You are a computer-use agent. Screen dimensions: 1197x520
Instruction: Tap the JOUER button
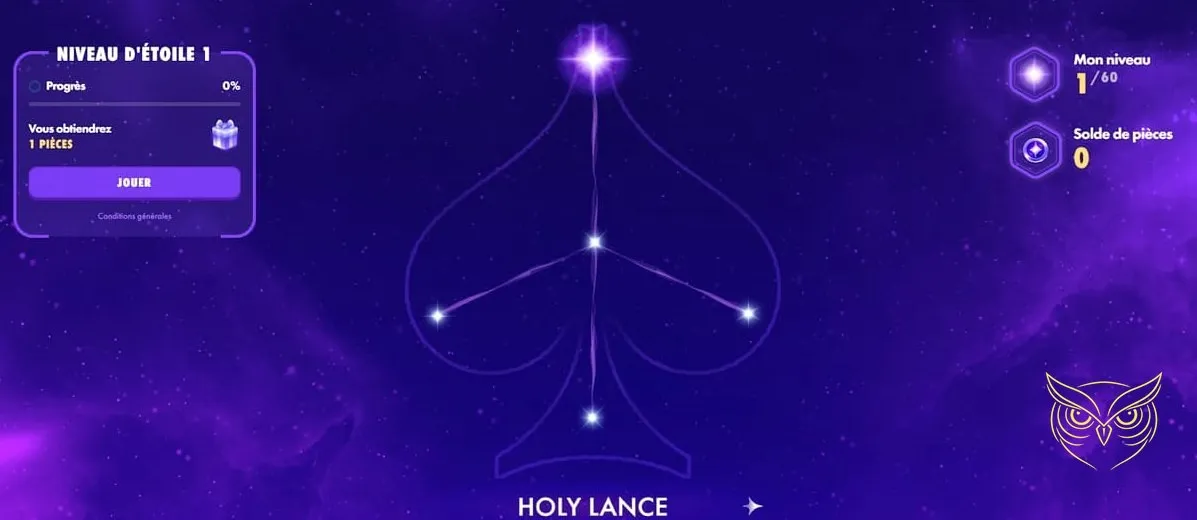point(134,183)
